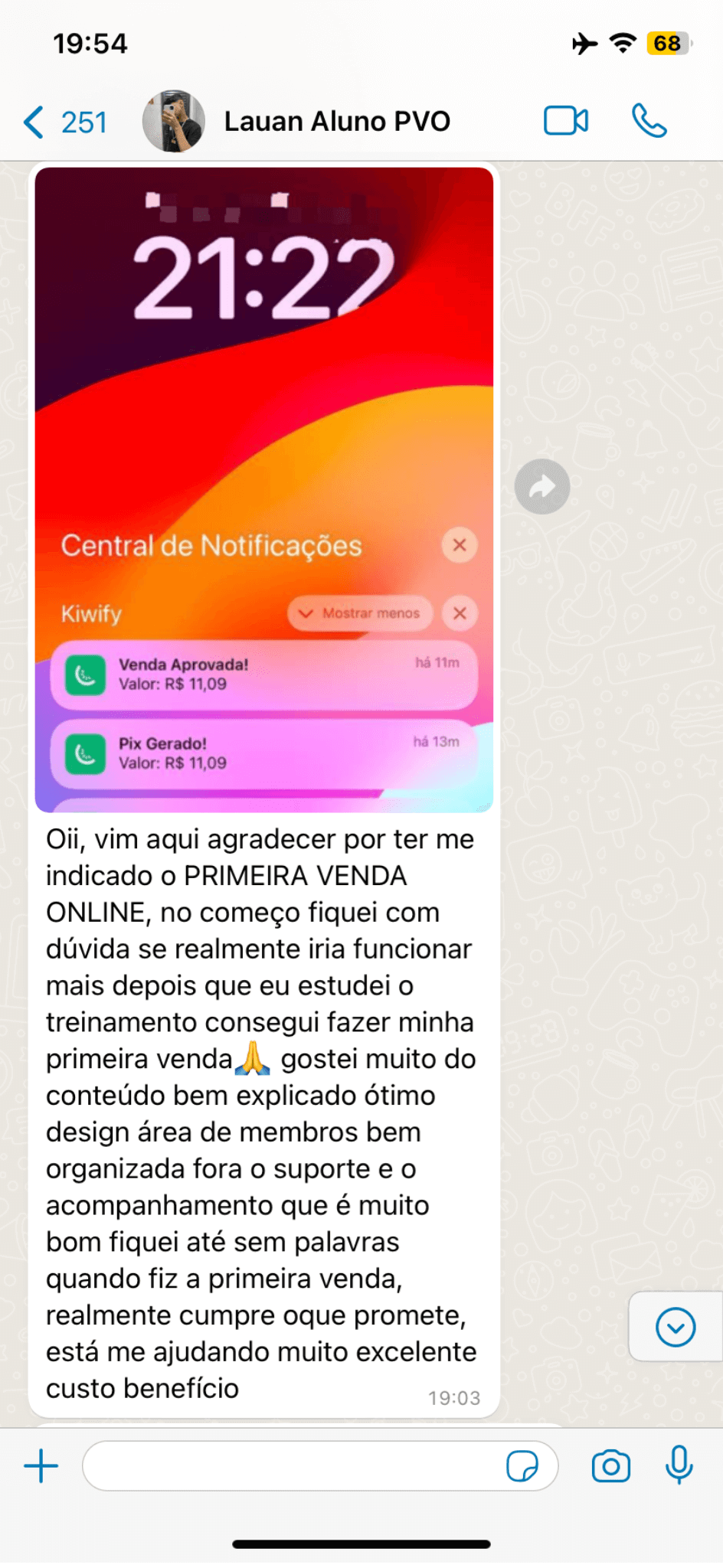Tap the back chevron to return

coord(31,121)
